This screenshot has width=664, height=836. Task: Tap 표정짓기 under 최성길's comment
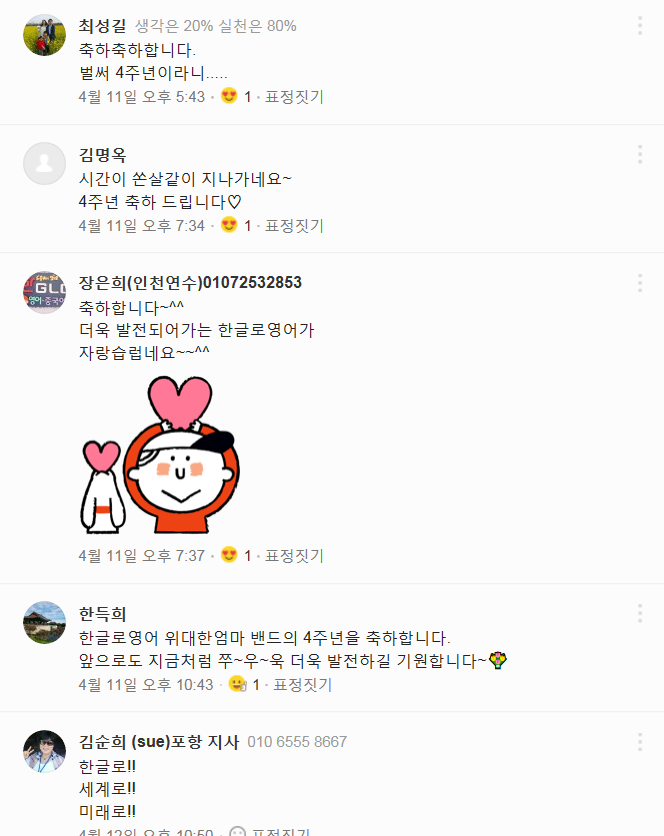[x=294, y=97]
